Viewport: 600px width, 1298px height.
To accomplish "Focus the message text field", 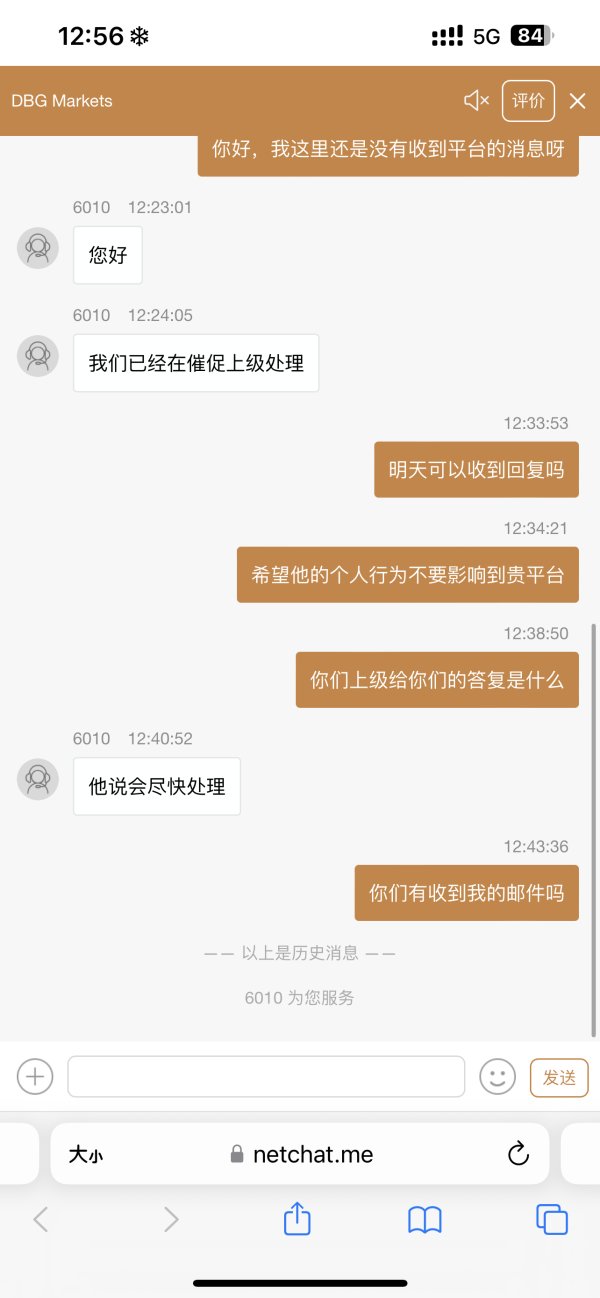I will [266, 1076].
